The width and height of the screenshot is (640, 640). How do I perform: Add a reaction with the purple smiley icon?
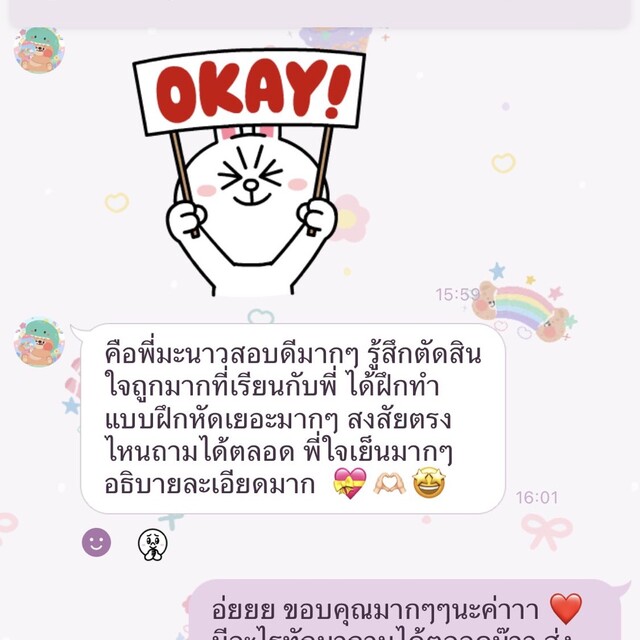[96, 543]
